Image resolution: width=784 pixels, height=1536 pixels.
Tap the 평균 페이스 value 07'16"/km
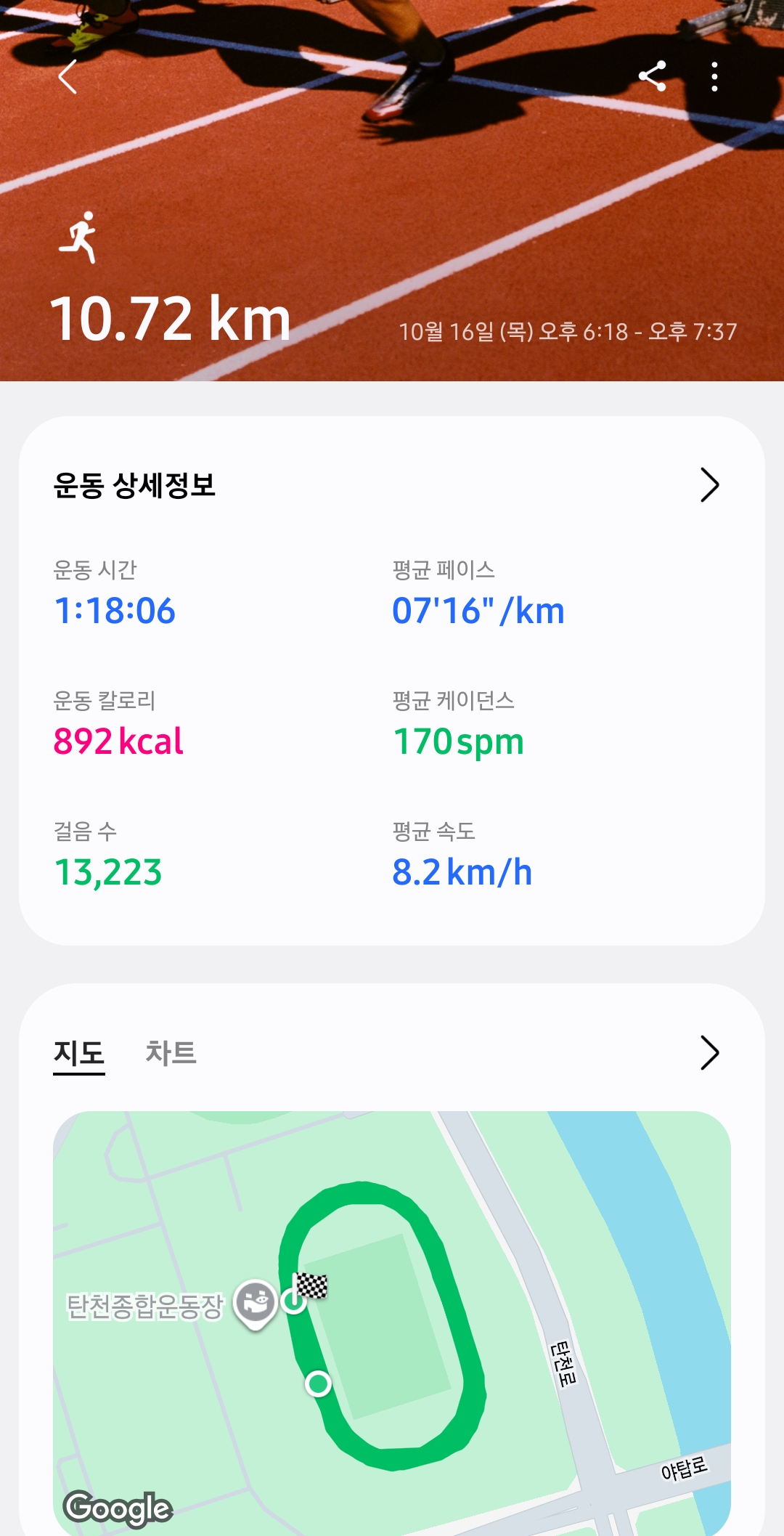[479, 611]
